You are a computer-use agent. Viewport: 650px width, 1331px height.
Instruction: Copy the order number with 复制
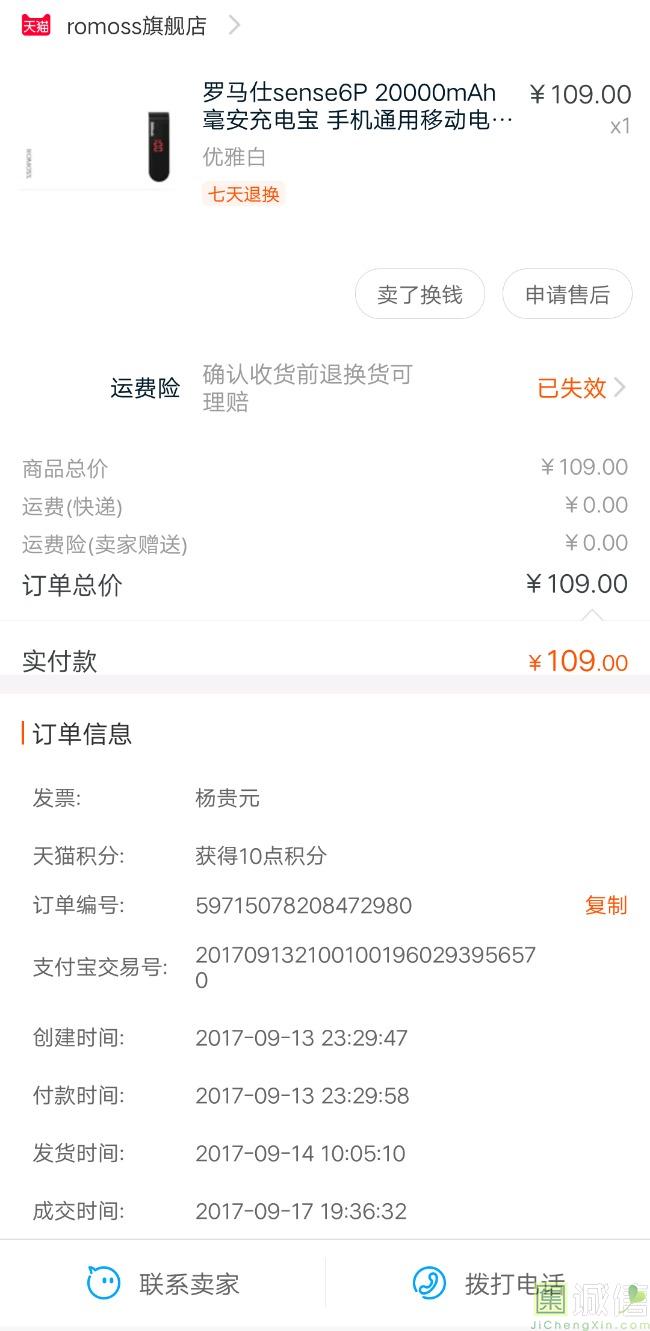606,905
